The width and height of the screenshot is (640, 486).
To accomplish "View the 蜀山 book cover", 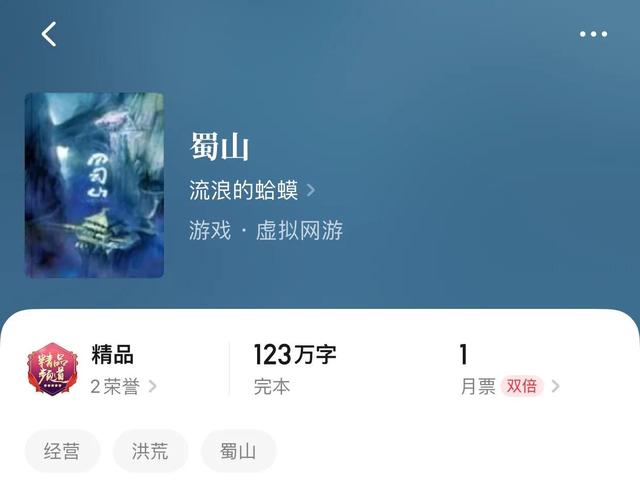I will click(94, 185).
